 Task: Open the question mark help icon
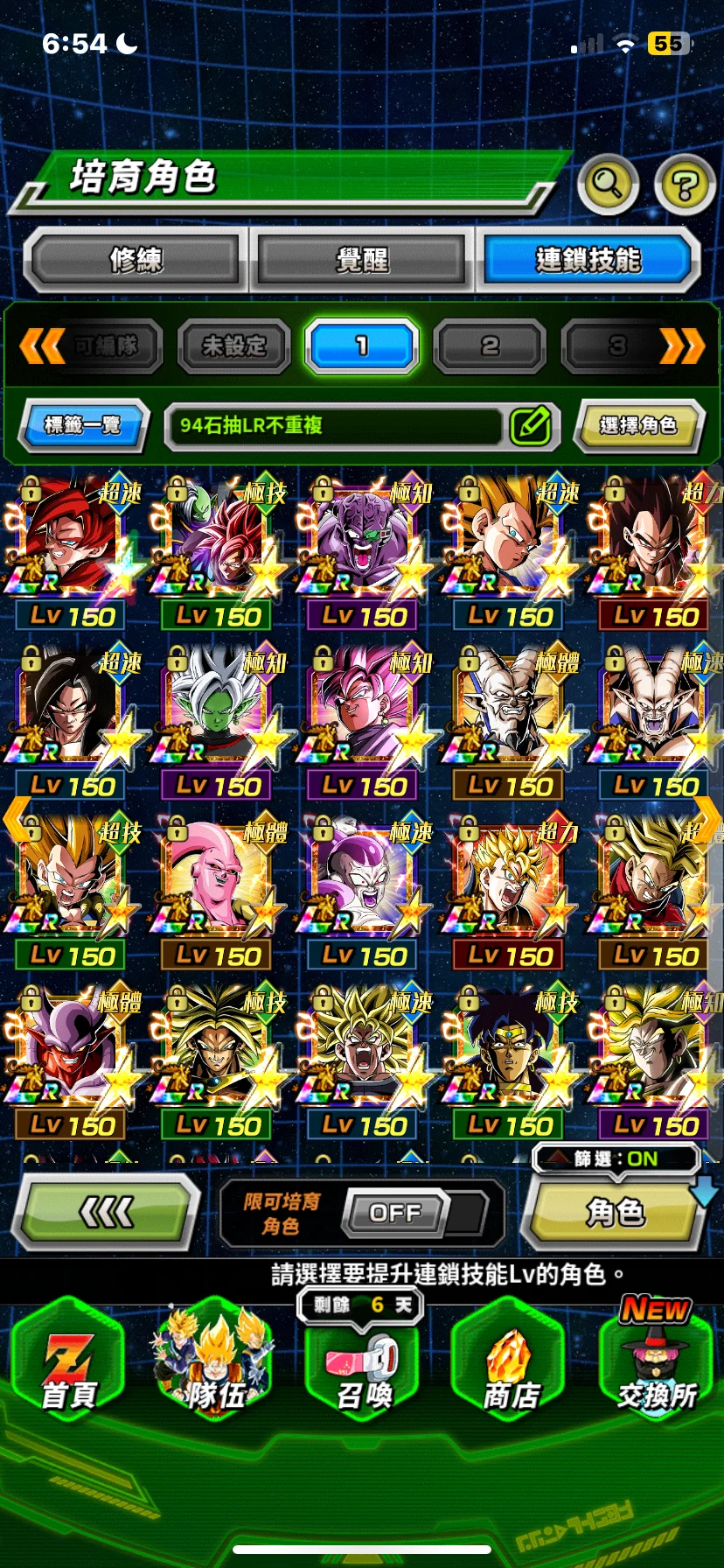tap(684, 184)
